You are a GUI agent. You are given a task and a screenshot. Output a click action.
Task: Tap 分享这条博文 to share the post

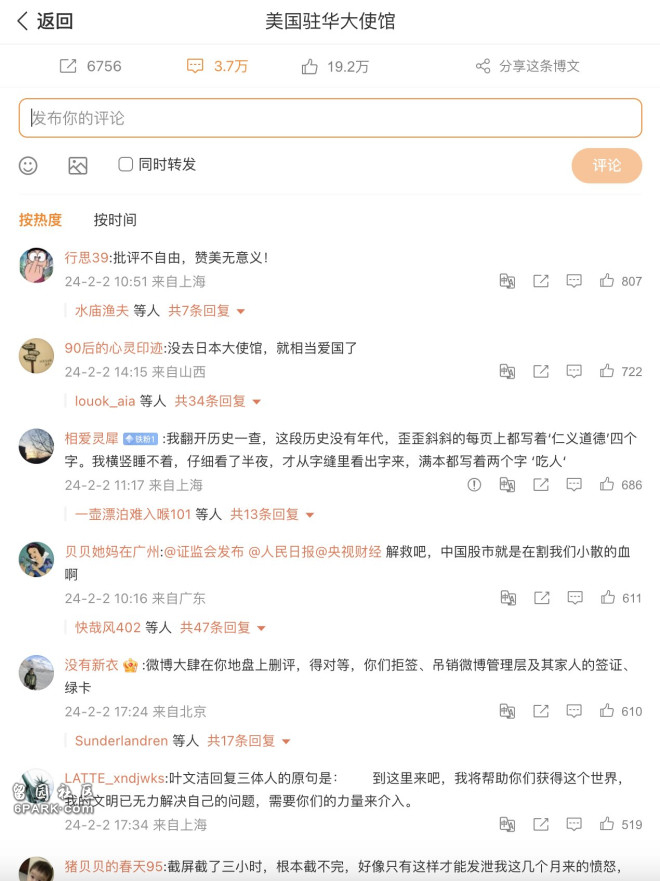tap(527, 66)
